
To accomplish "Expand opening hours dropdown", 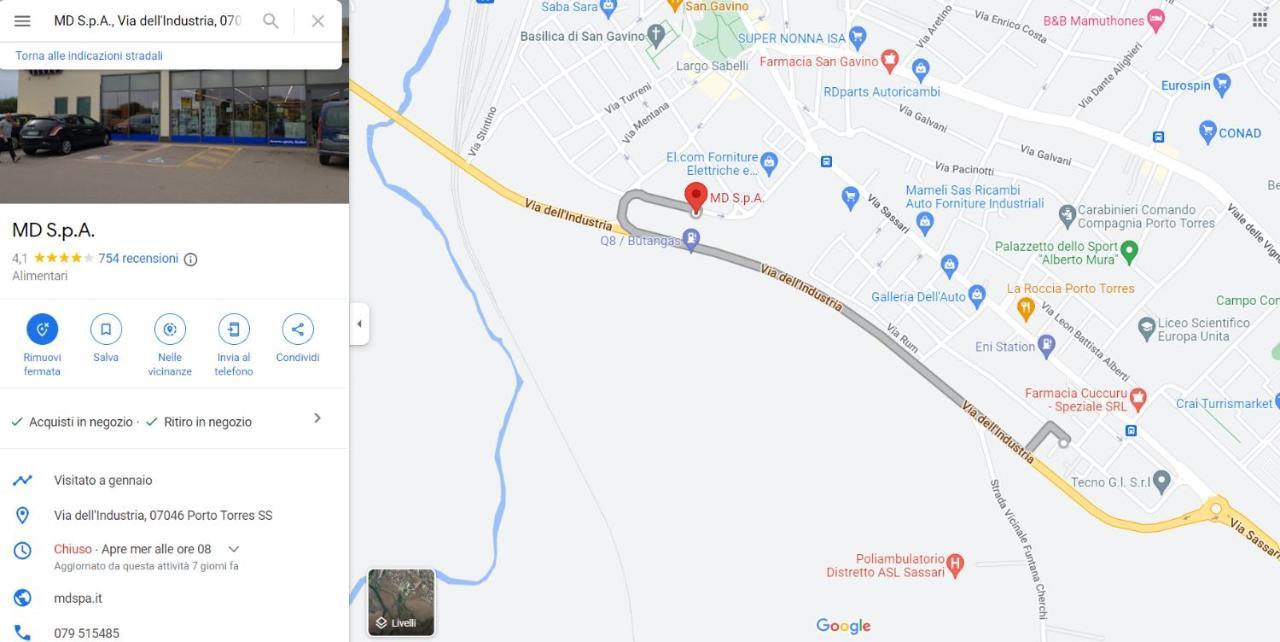I will click(x=234, y=549).
